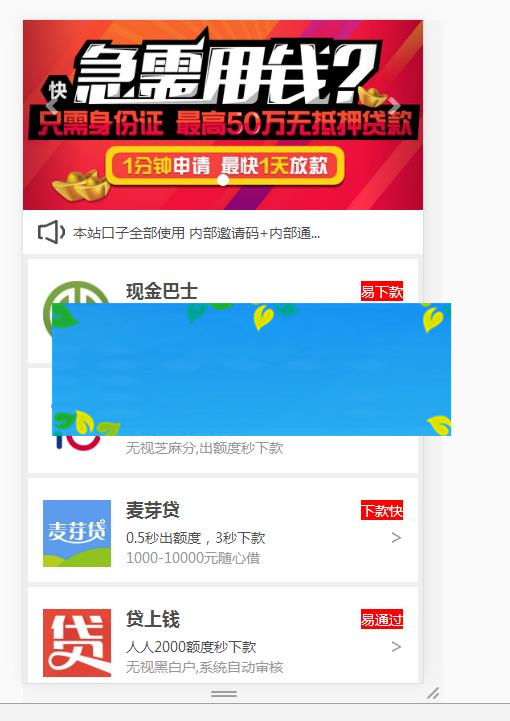Screen dimensions: 510x721
Task: Go to the previous banner slide
Action: [x=52, y=106]
